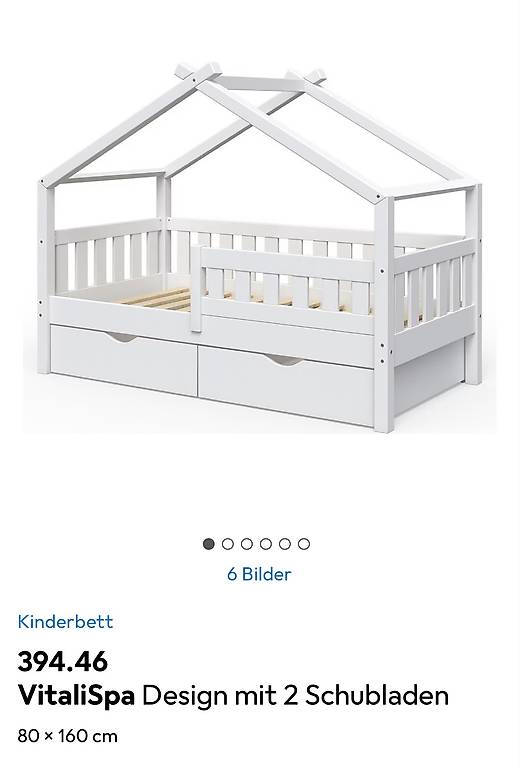
Task: Open the white house bed product image
Action: pos(260,247)
